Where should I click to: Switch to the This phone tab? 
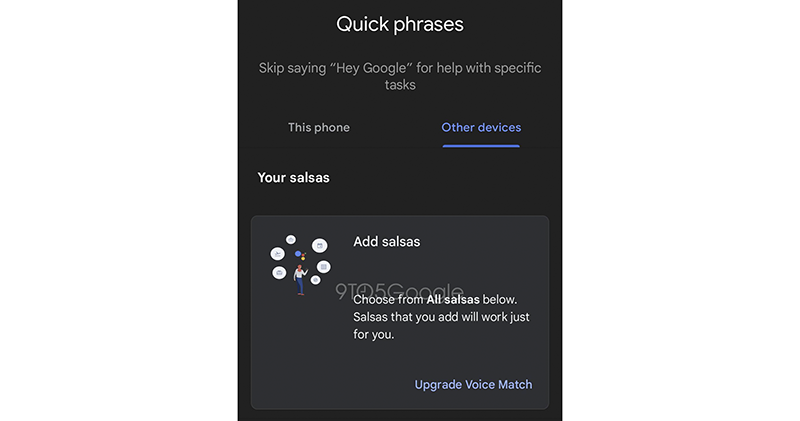coord(319,128)
